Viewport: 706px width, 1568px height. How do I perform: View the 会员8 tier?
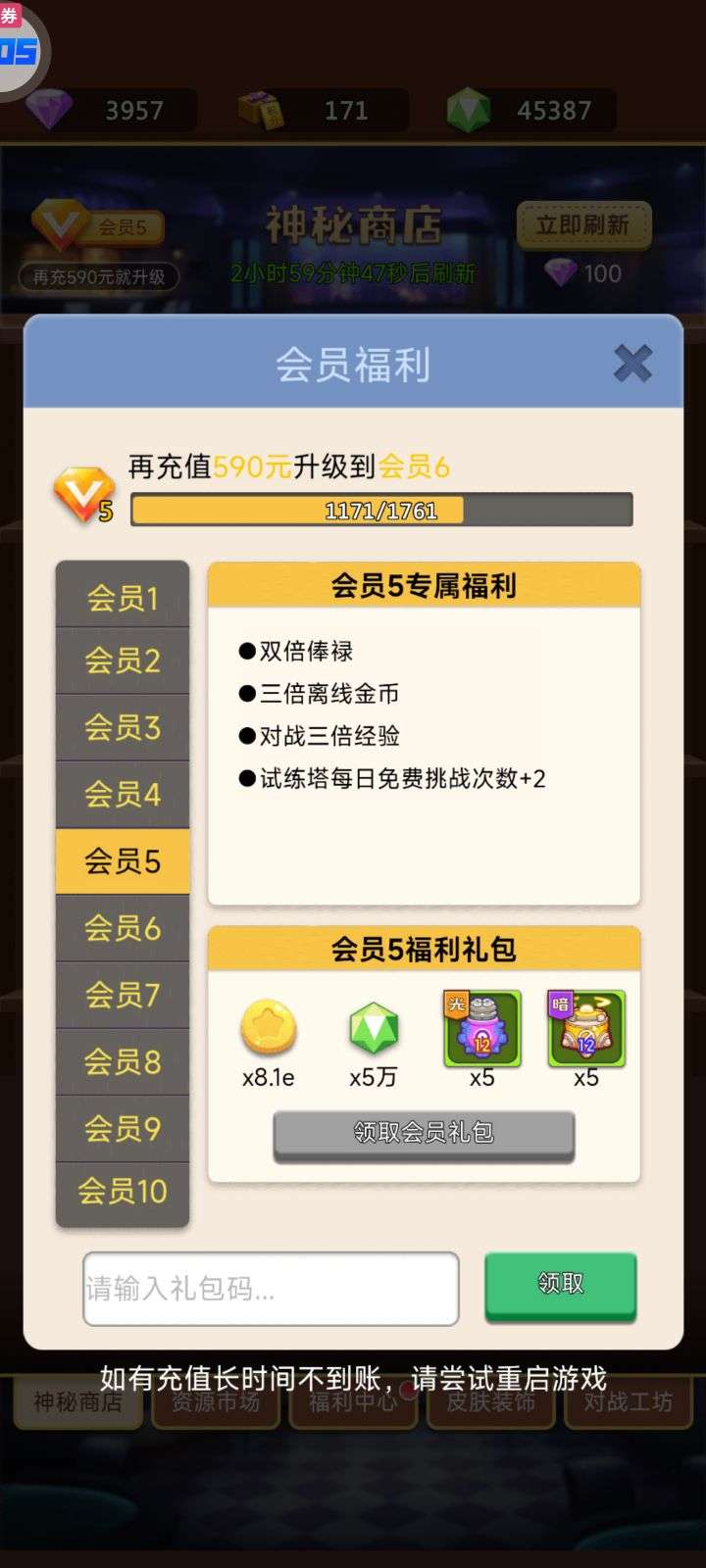tap(123, 1061)
